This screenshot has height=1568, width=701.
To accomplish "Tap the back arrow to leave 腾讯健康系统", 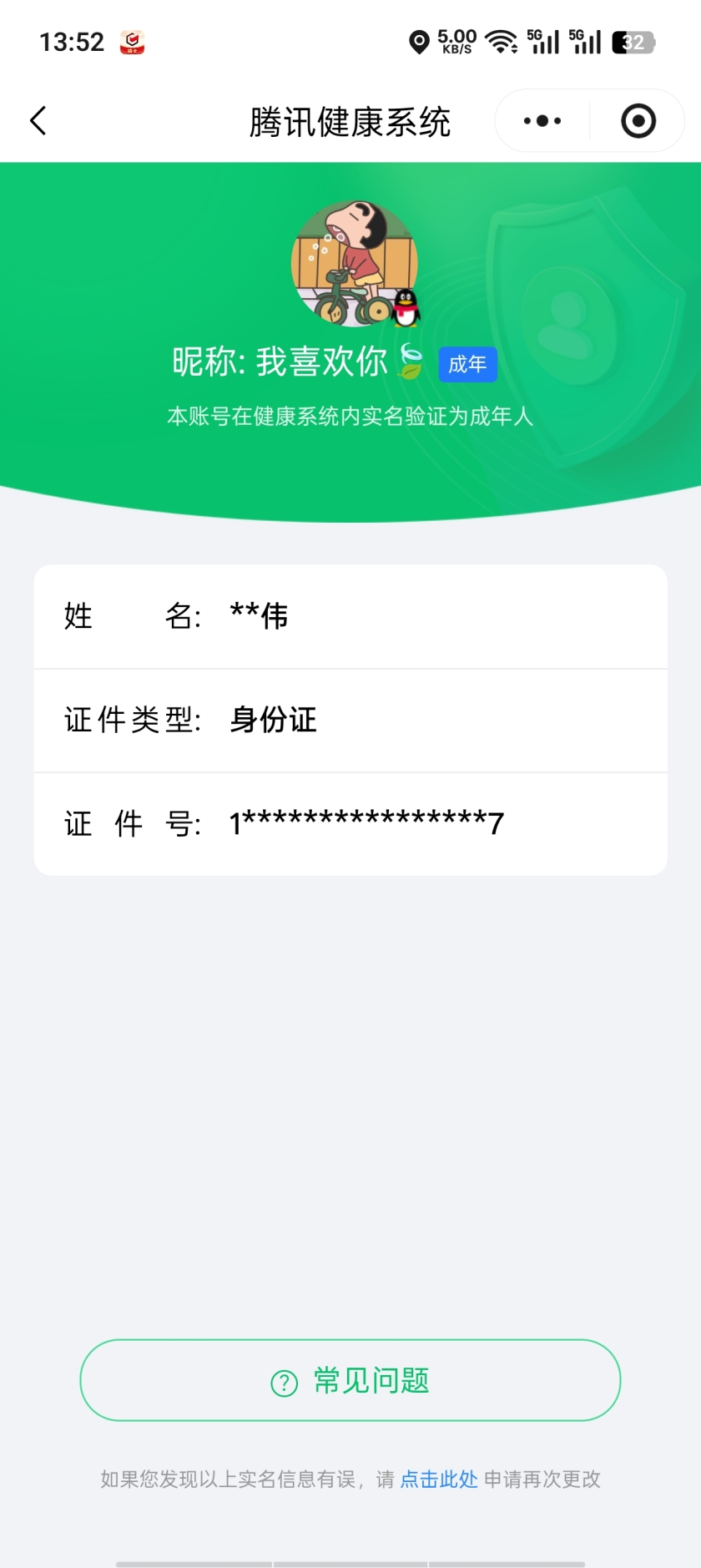I will click(x=38, y=120).
